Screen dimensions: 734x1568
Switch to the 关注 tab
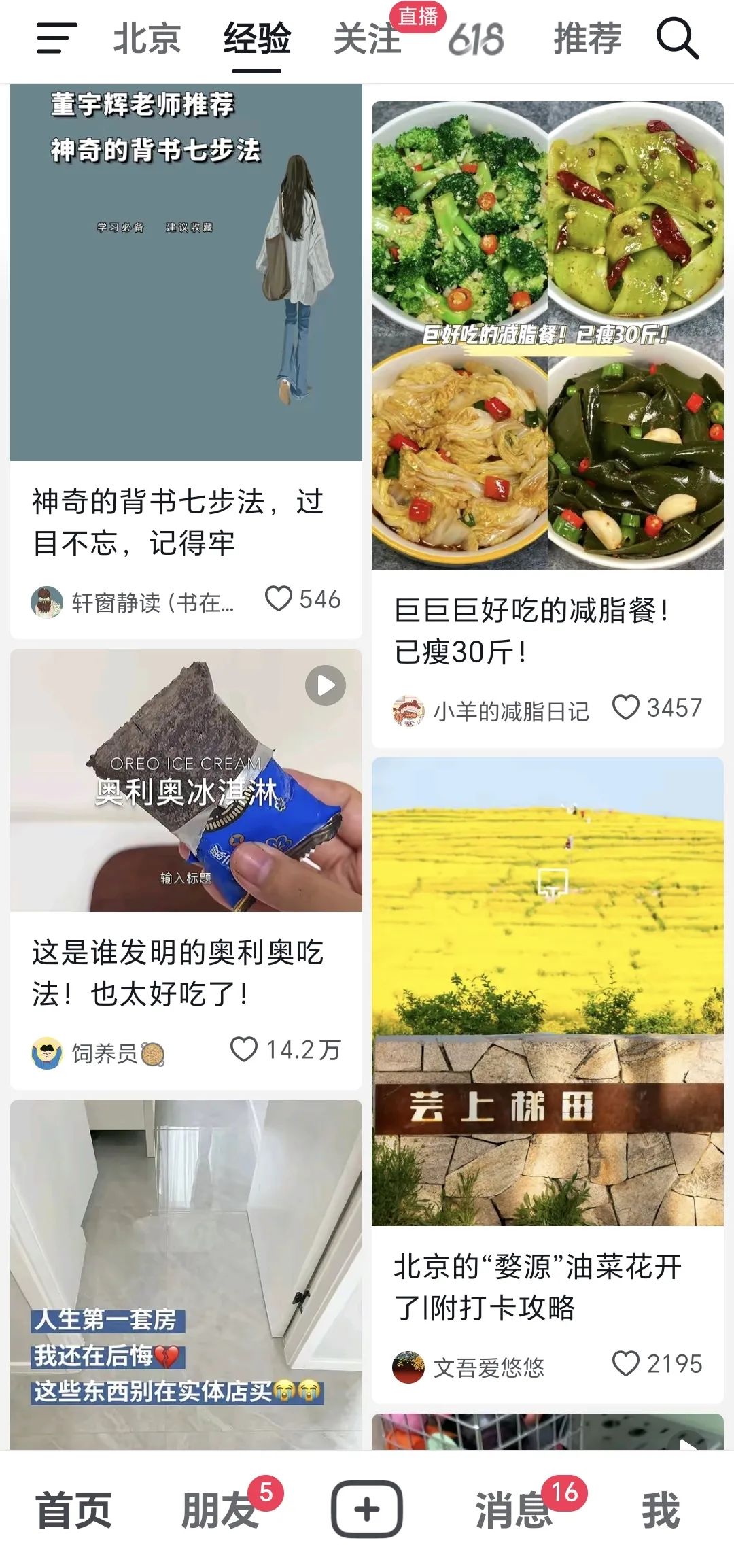tap(367, 38)
